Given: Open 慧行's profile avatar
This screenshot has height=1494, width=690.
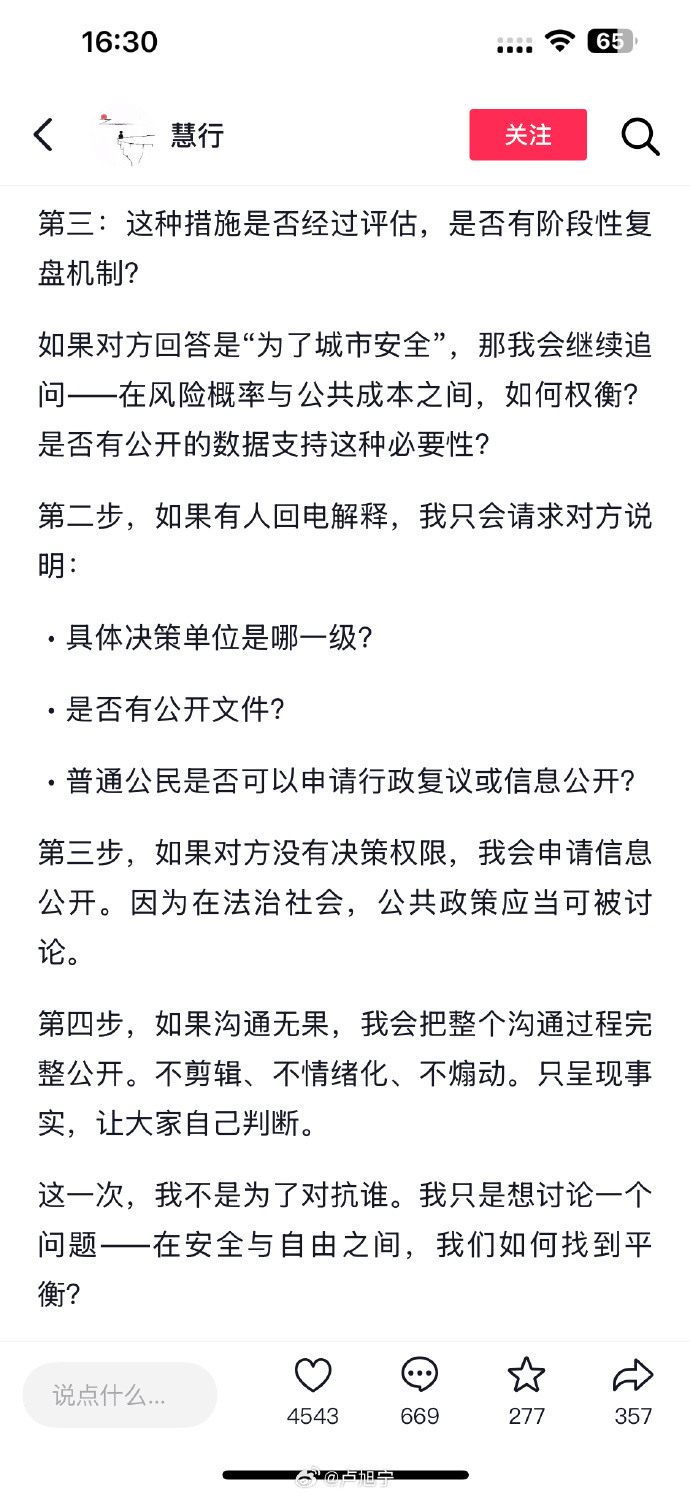Looking at the screenshot, I should click(x=122, y=135).
